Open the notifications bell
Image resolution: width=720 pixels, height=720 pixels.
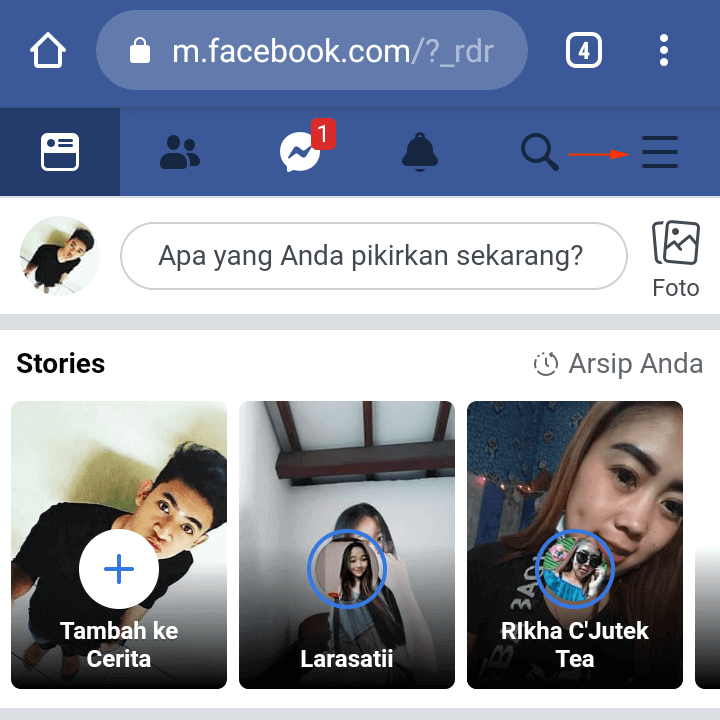tap(420, 152)
